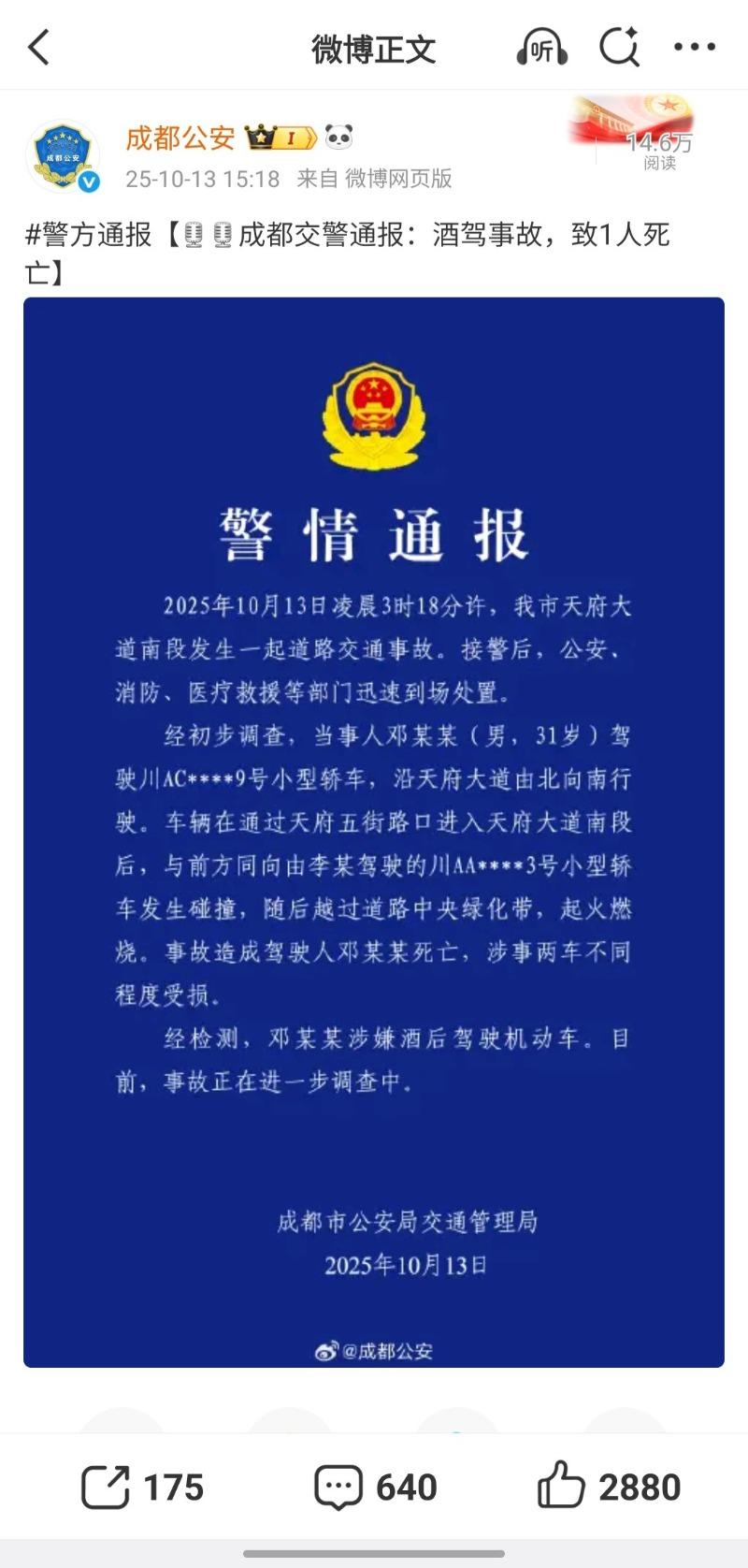Viewport: 748px width, 1568px height.
Task: Repost this post with 175 shares
Action: tap(142, 1487)
